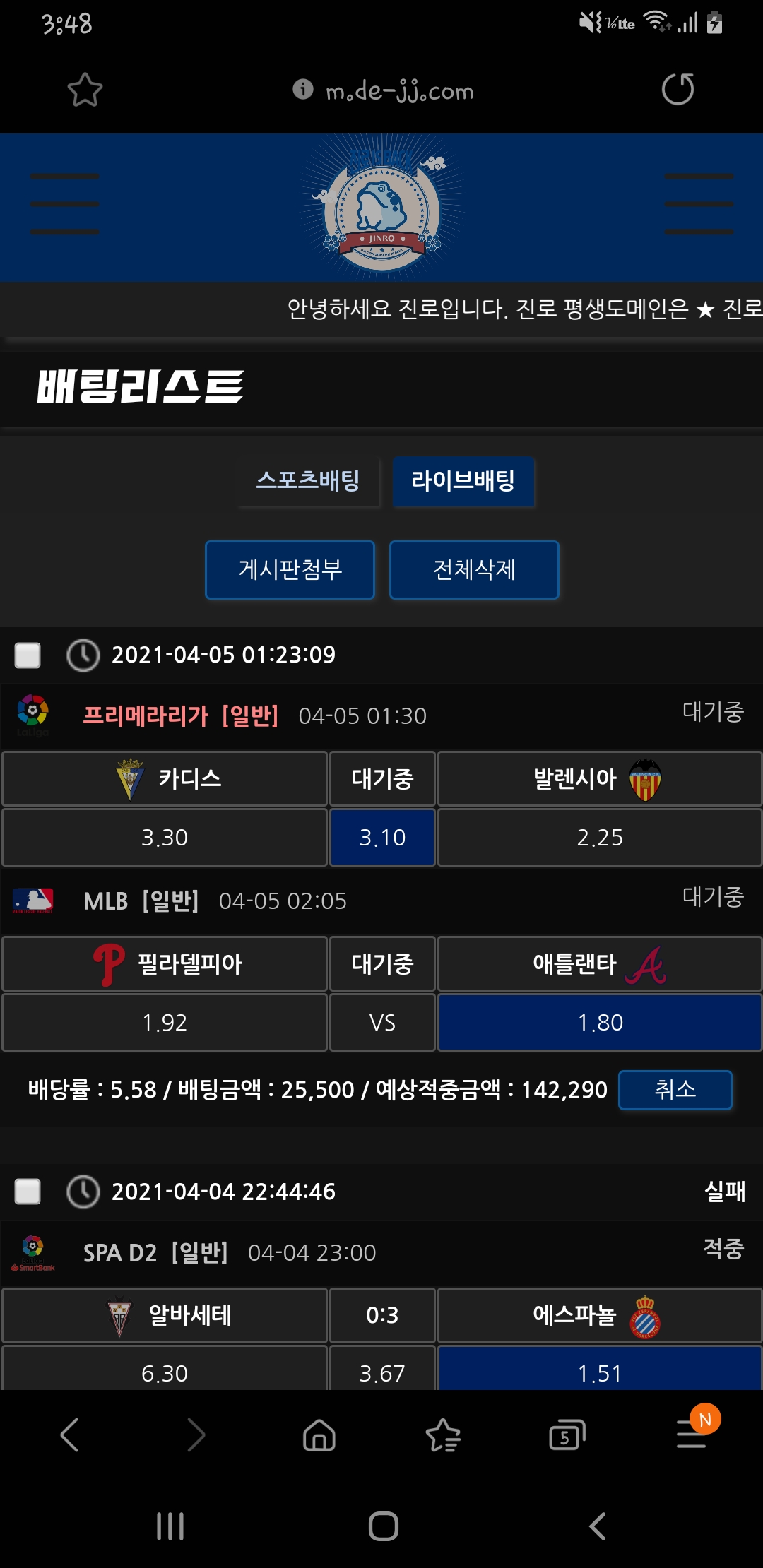
Task: Check the box for 2021-04-04 22:44:46 bet
Action: pyautogui.click(x=28, y=1192)
